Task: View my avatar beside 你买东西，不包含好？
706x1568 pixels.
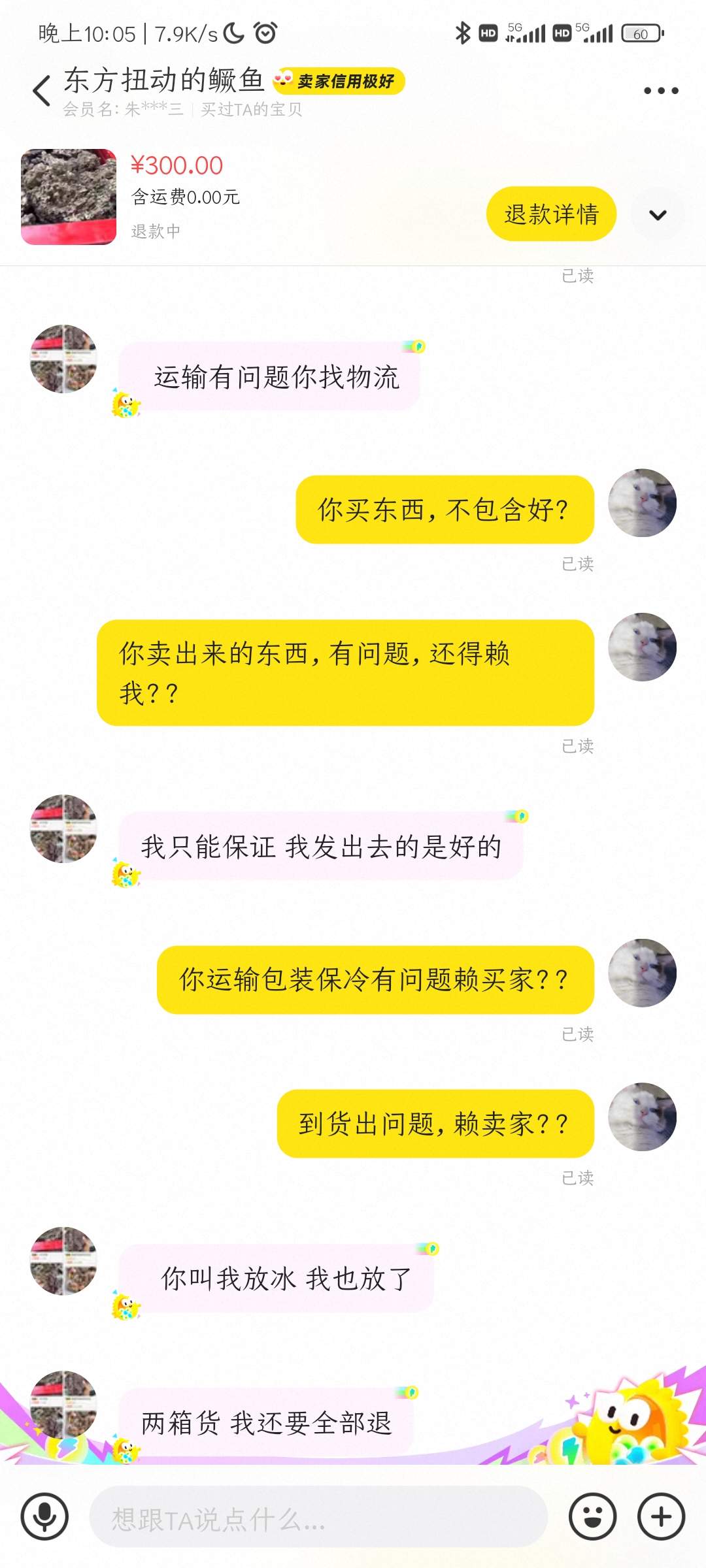Action: tap(642, 503)
